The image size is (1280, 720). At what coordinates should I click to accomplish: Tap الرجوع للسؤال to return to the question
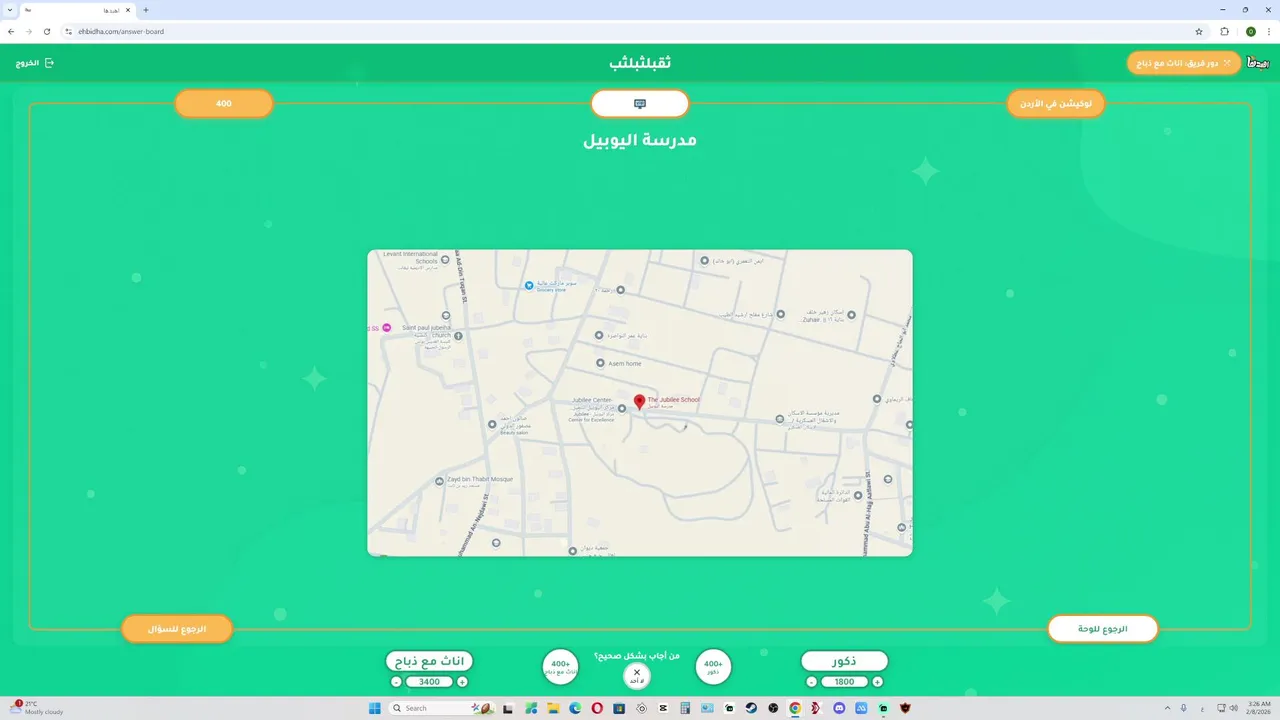click(177, 629)
